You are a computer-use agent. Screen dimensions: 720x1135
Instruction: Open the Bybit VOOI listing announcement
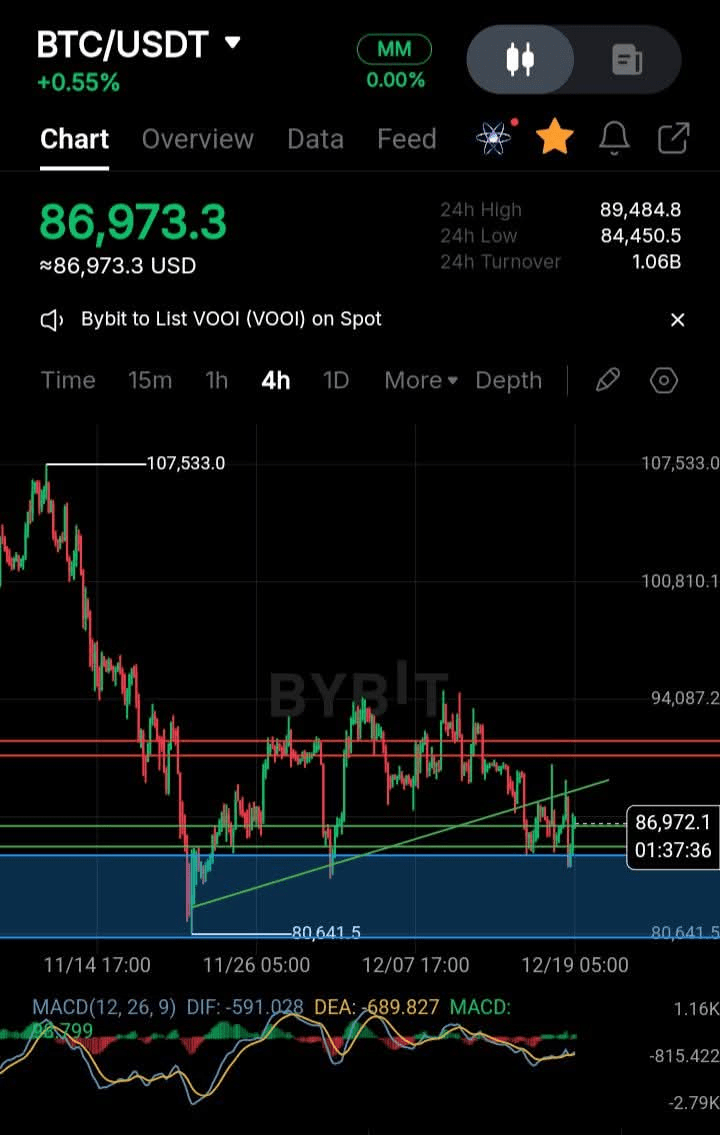[231, 319]
